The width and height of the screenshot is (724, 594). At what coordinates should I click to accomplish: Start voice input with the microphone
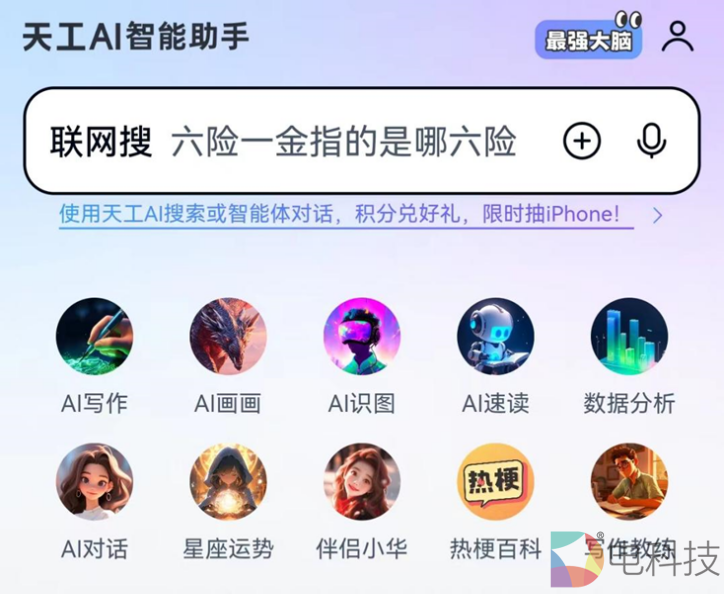pos(652,141)
